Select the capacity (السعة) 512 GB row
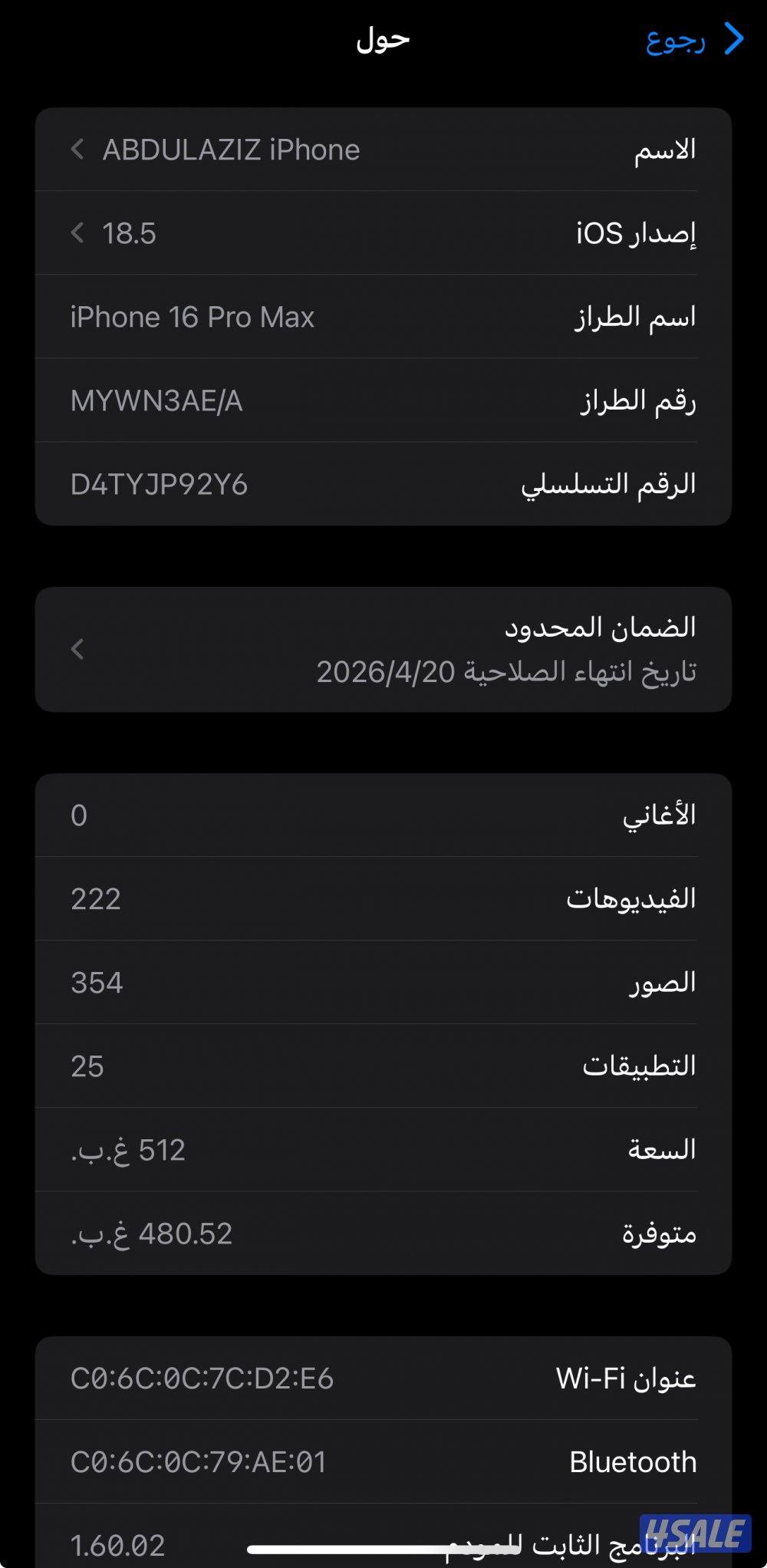767x1568 pixels. pyautogui.click(x=383, y=1148)
